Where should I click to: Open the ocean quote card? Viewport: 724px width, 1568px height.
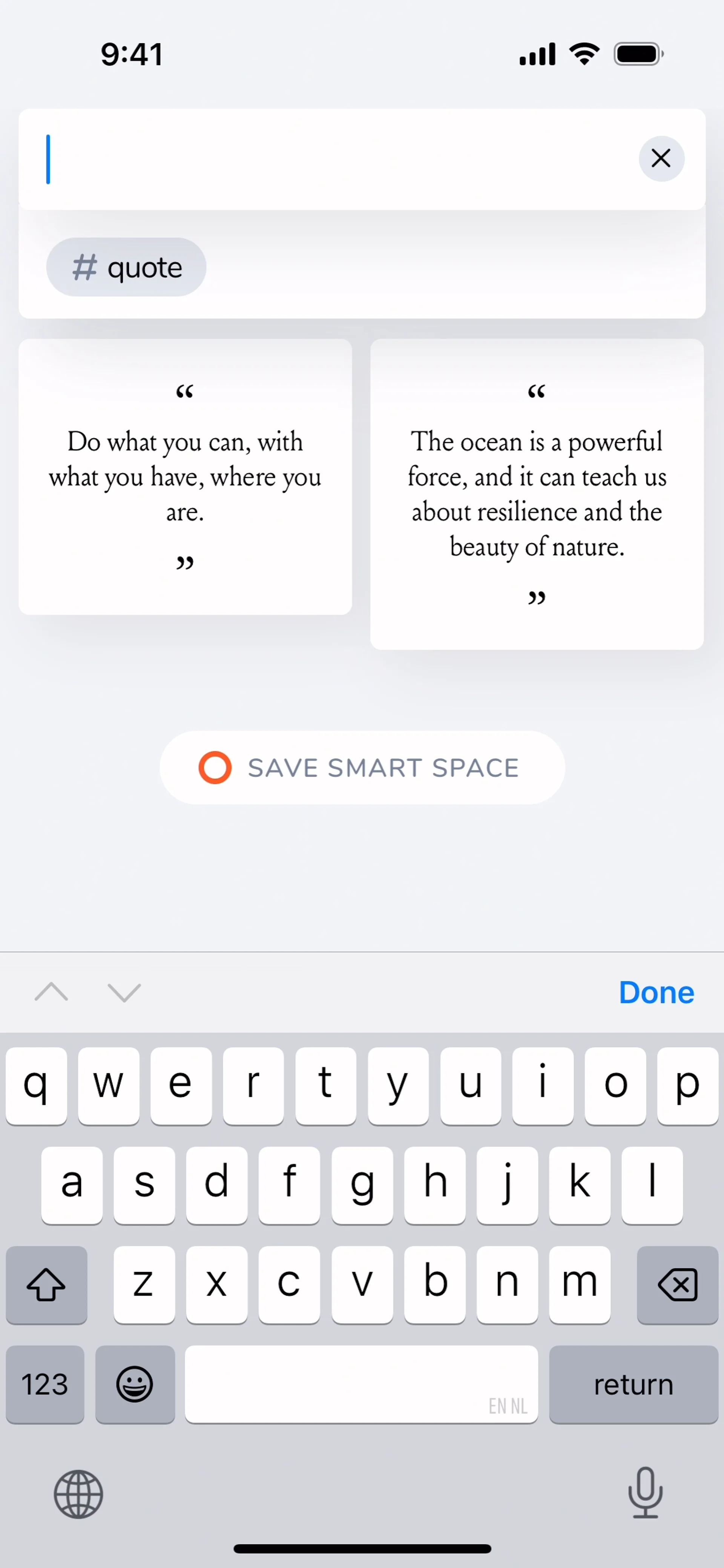click(537, 494)
